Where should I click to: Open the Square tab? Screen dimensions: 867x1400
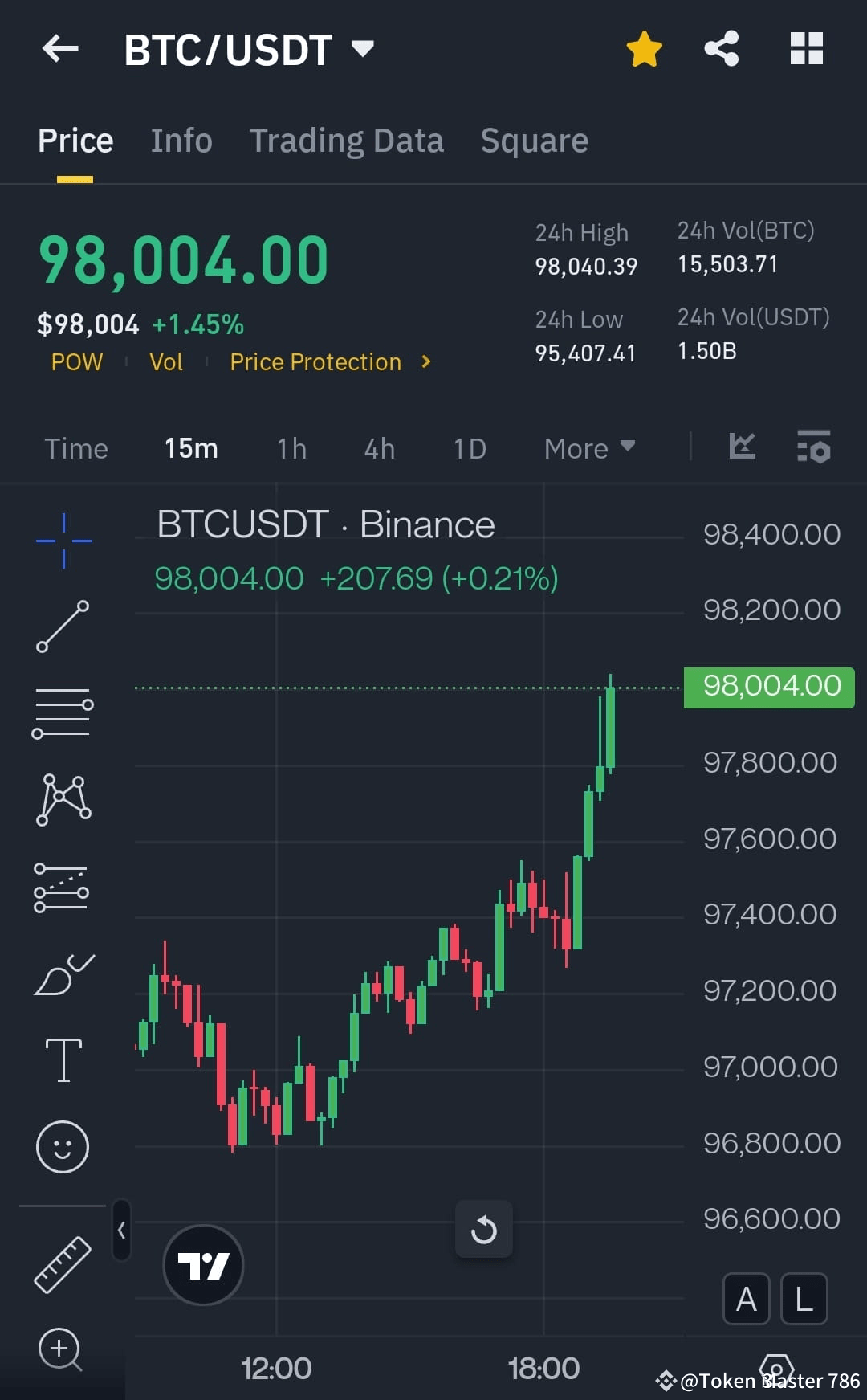click(534, 140)
